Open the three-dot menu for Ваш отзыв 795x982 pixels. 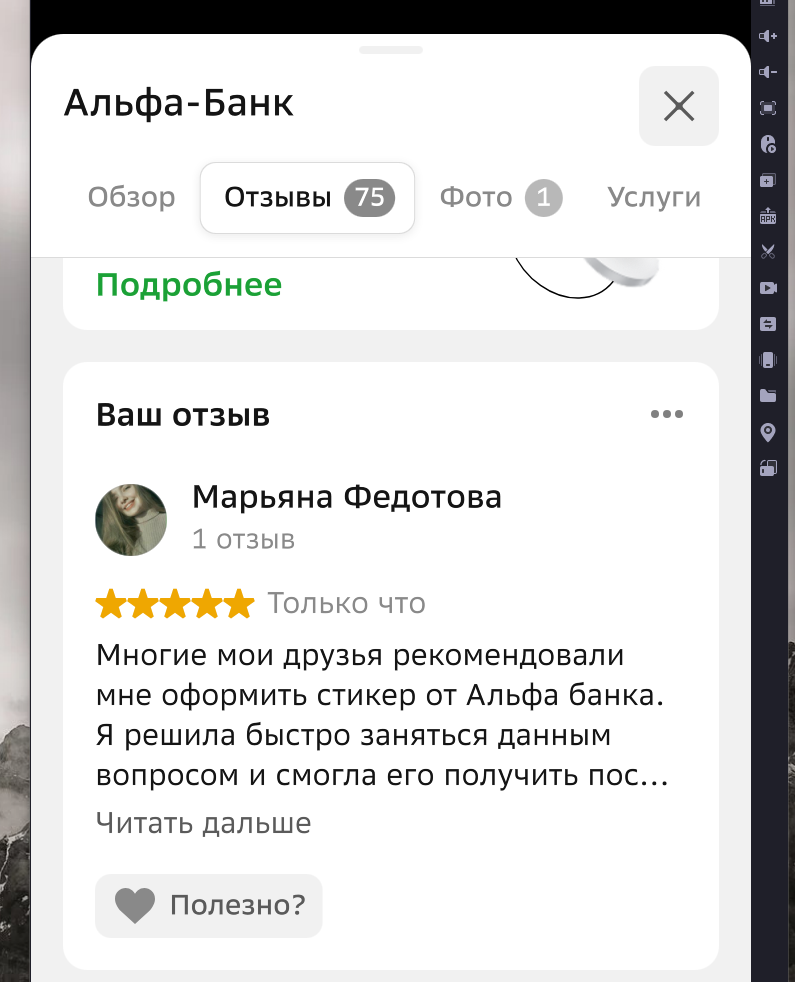point(666,414)
